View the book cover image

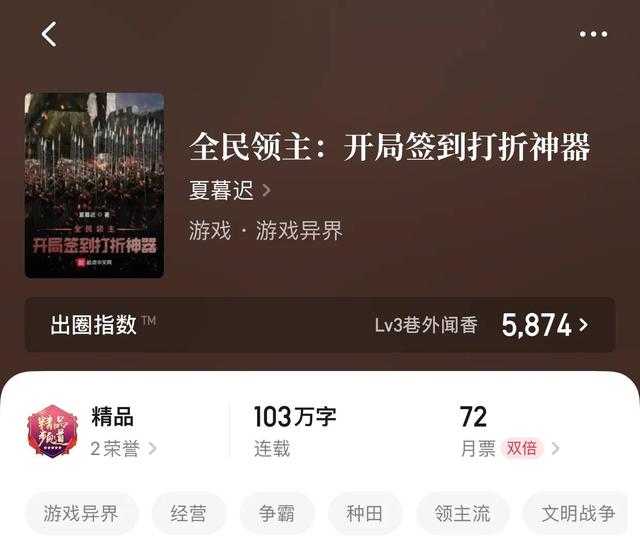(94, 185)
